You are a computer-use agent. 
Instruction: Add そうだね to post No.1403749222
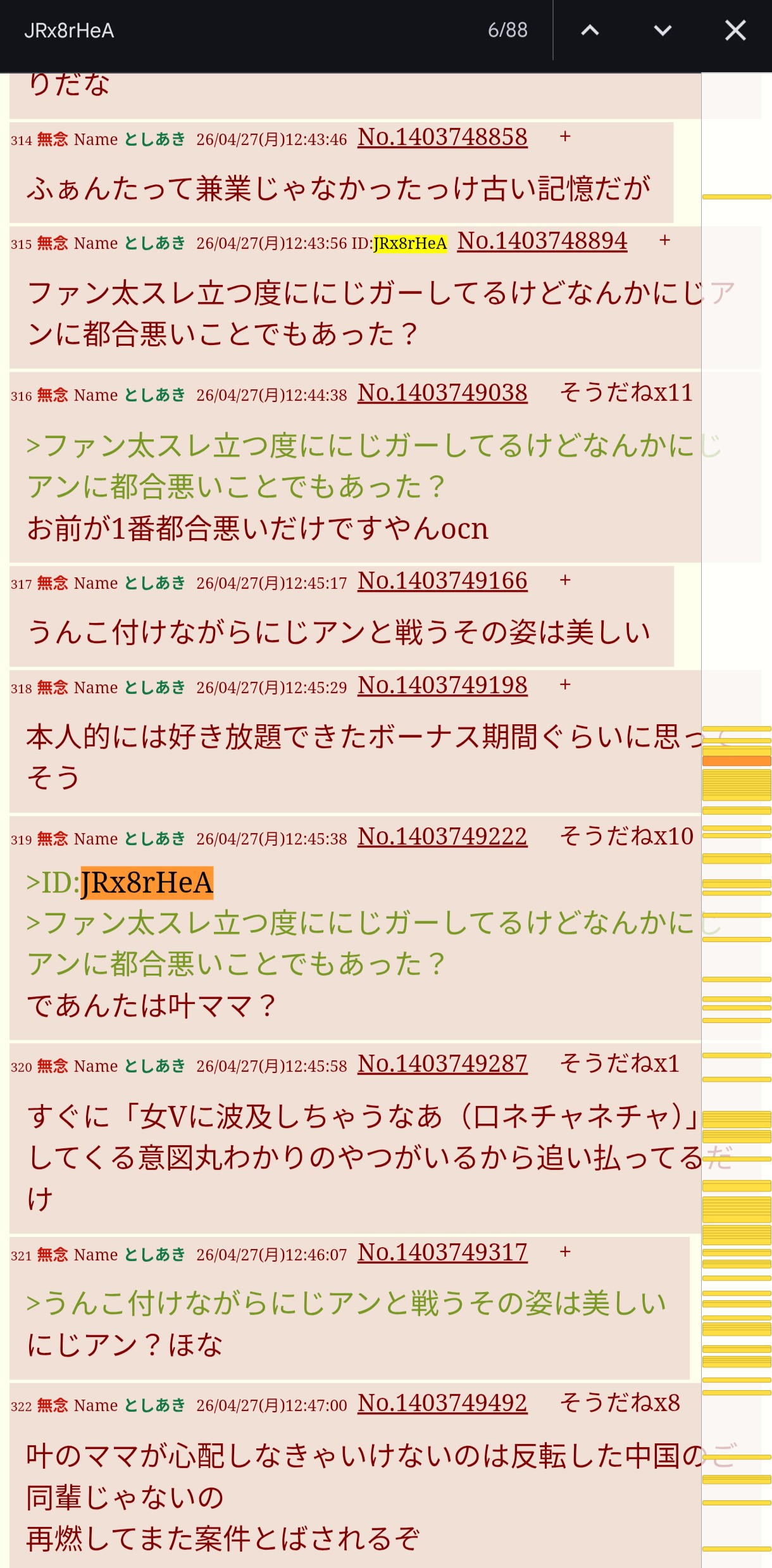point(626,836)
